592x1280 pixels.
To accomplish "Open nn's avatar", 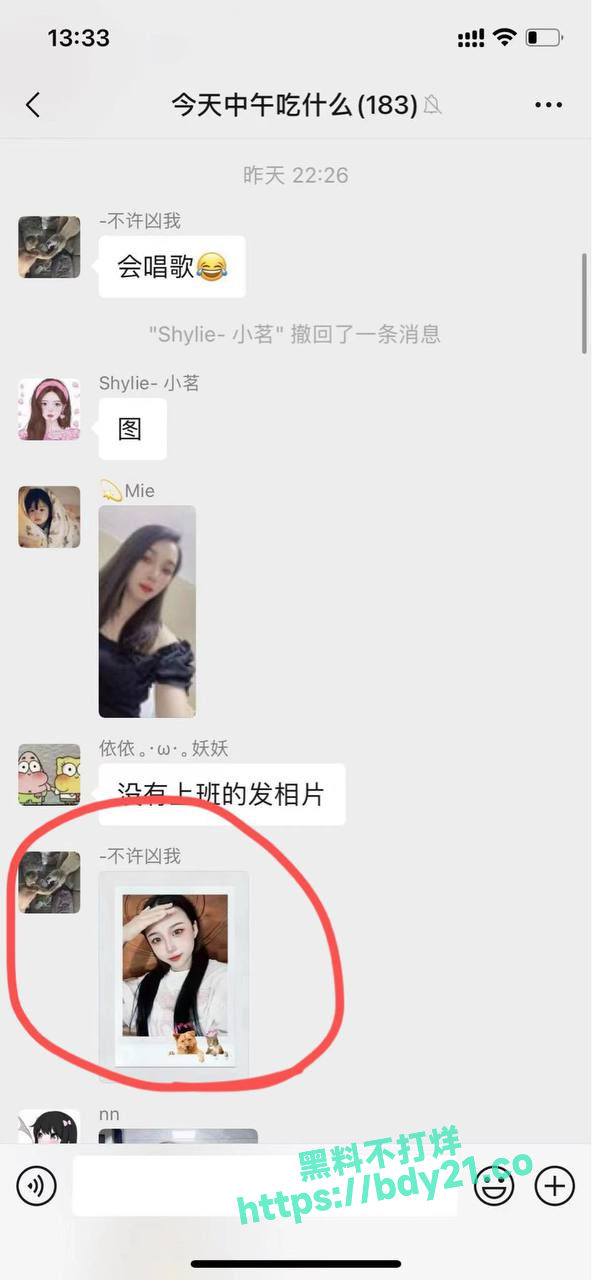I will coord(49,1127).
